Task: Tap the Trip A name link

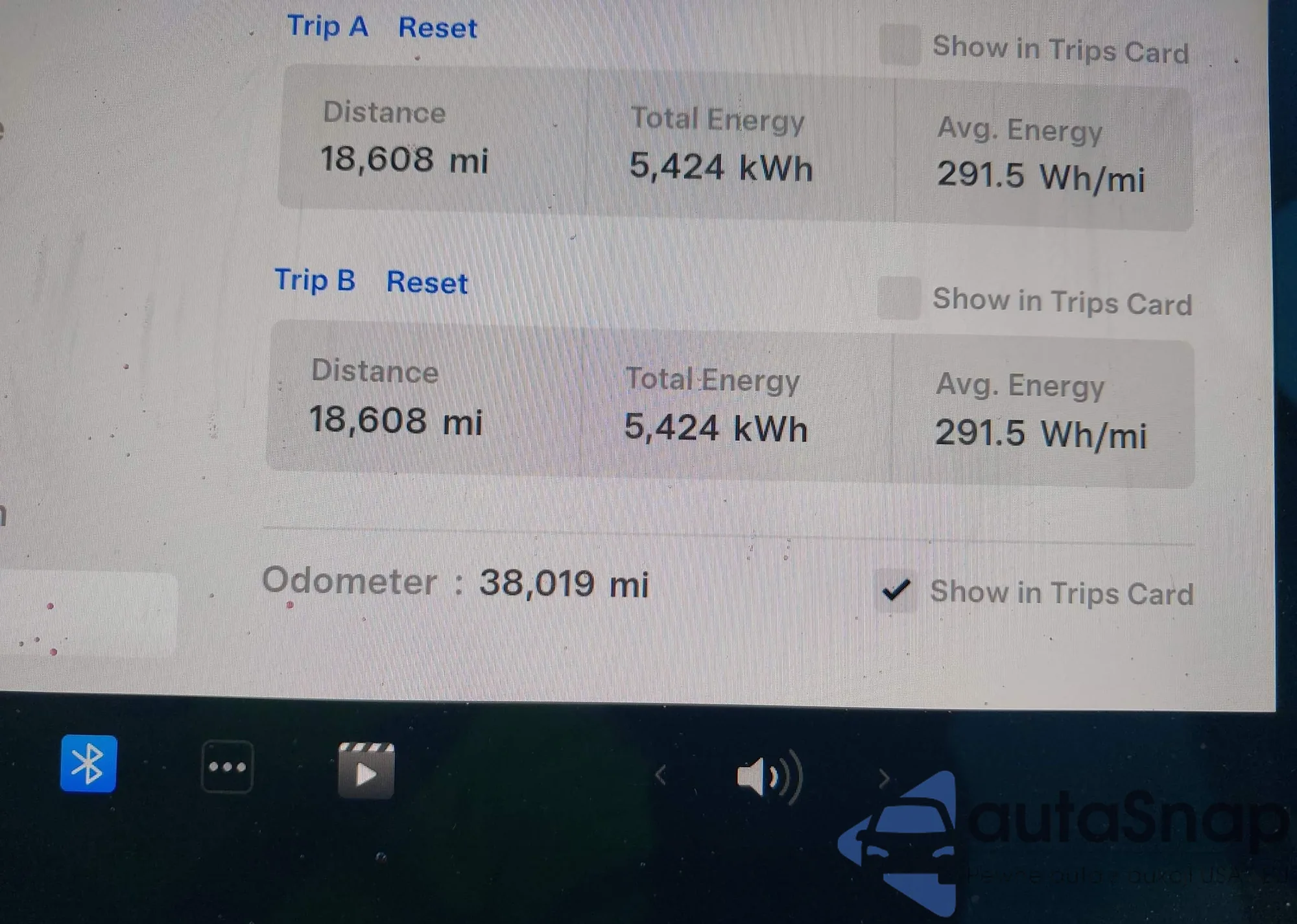Action: point(327,27)
